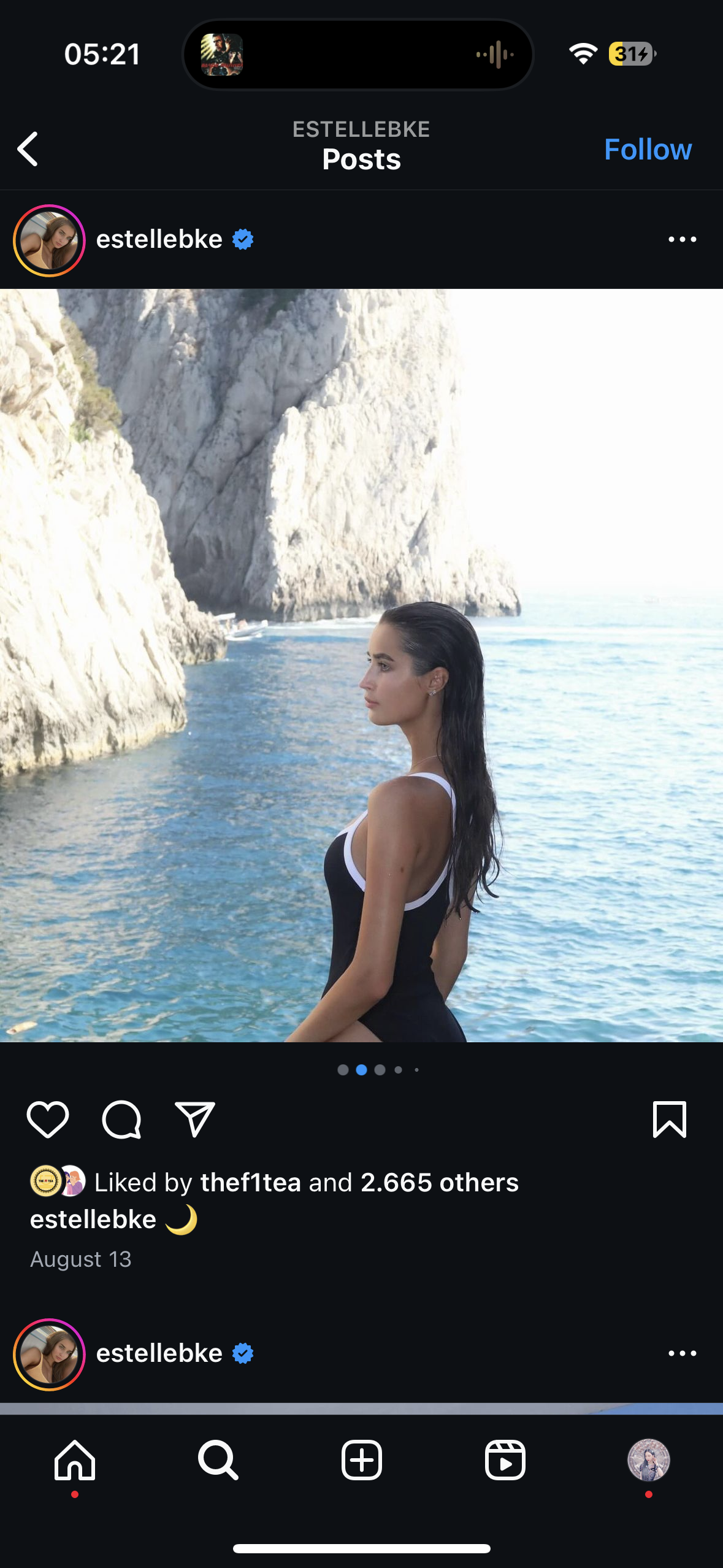The image size is (723, 1568).
Task: Tap the estellebke username above the first post
Action: tap(159, 239)
